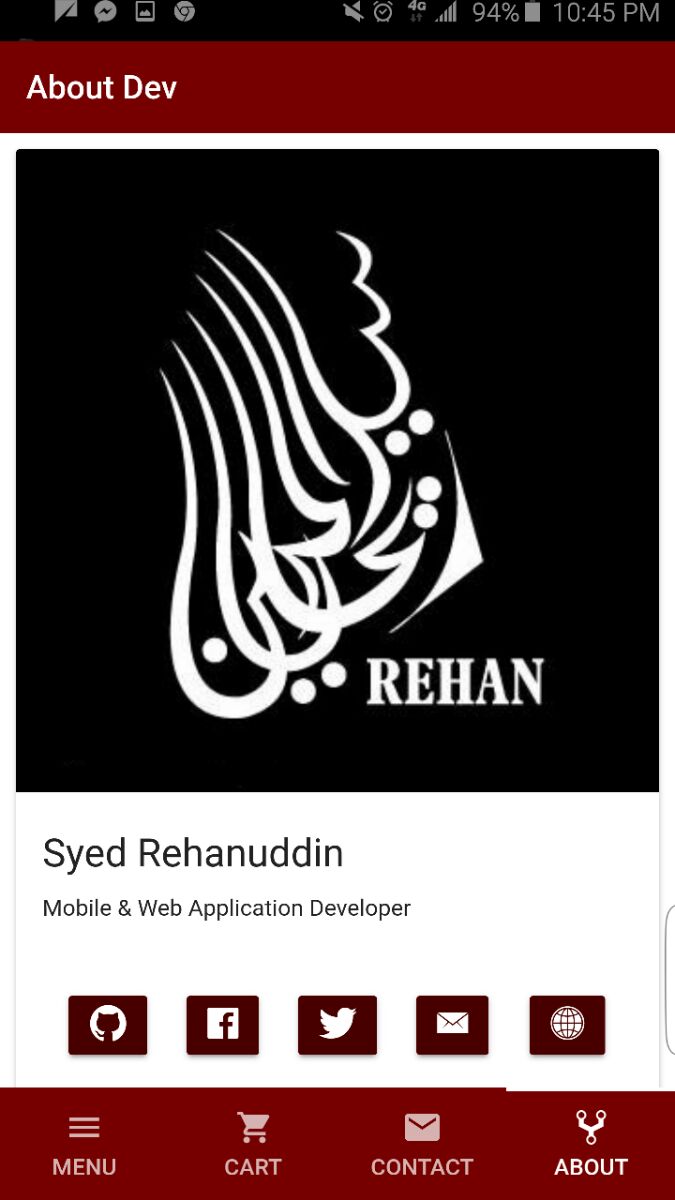This screenshot has height=1200, width=675.
Task: Select the About tab
Action: 591,1145
